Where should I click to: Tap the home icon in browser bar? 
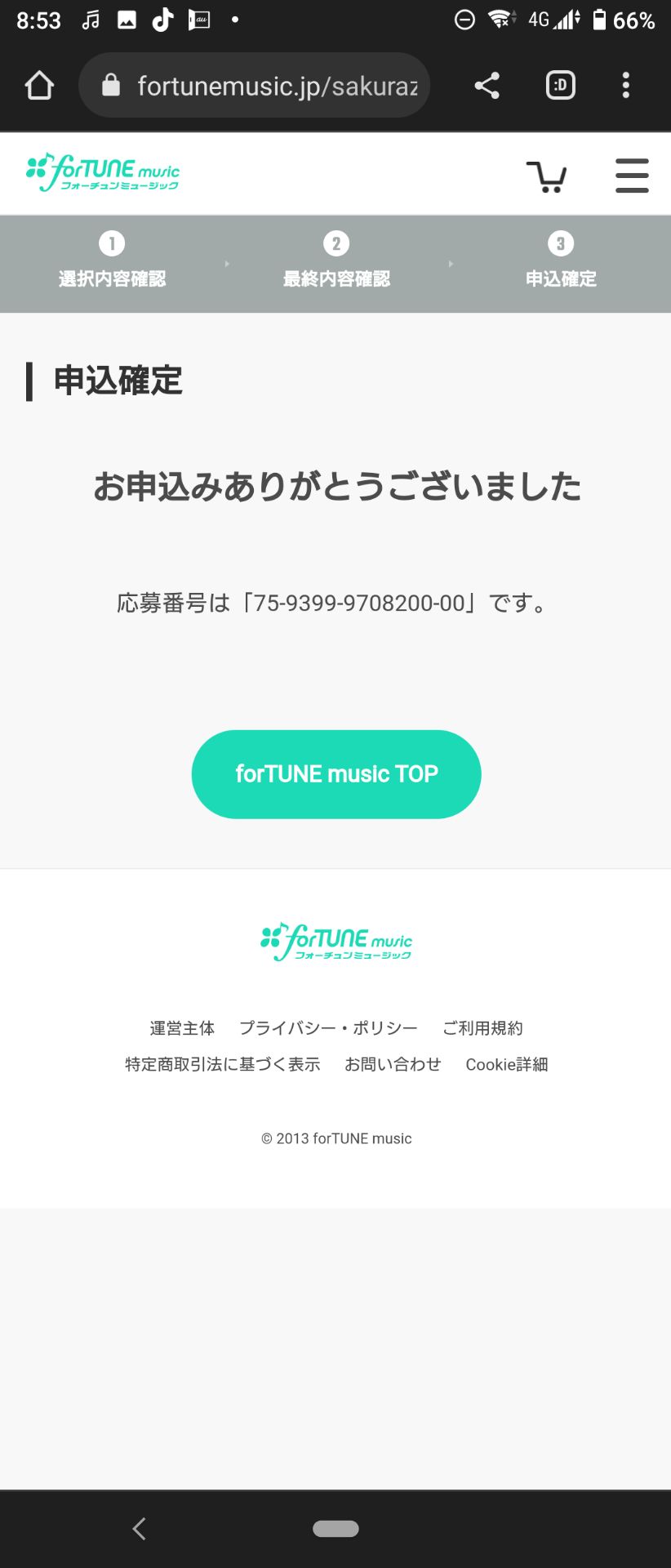pyautogui.click(x=40, y=84)
